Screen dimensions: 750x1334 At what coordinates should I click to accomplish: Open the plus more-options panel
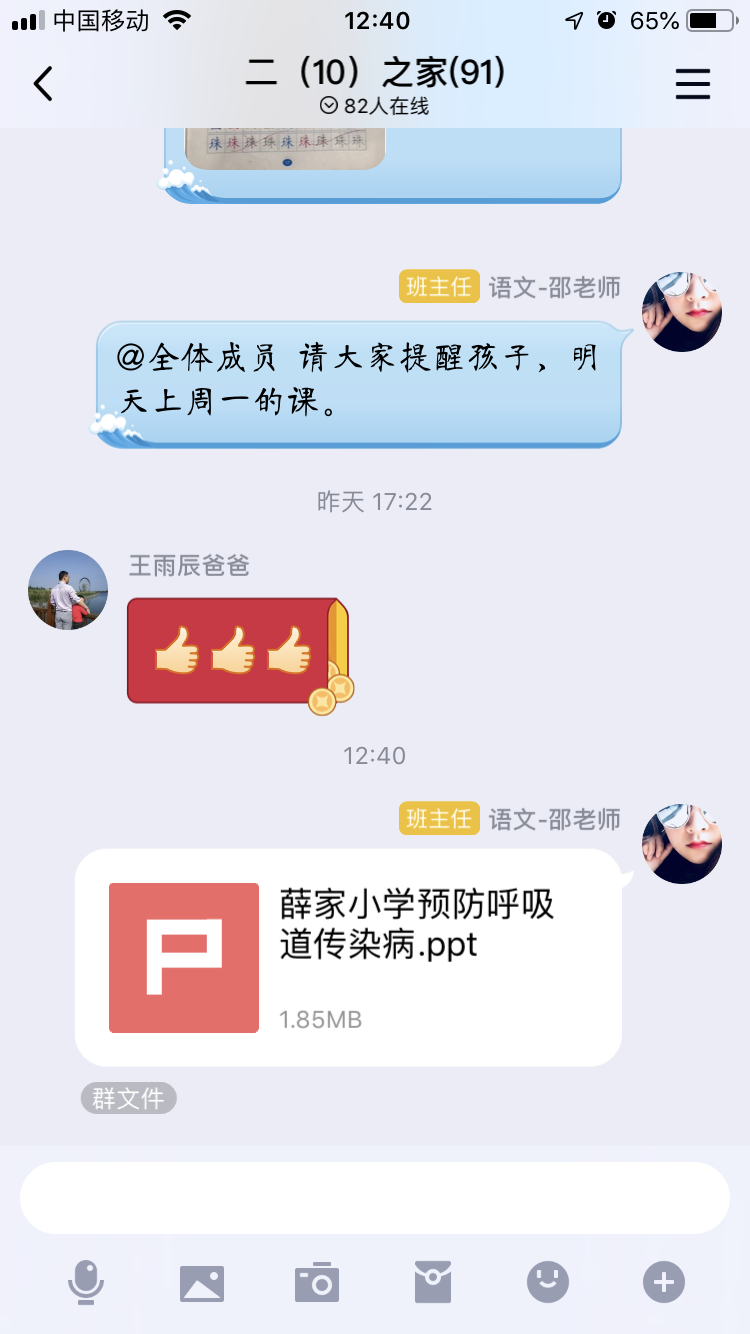point(664,1282)
